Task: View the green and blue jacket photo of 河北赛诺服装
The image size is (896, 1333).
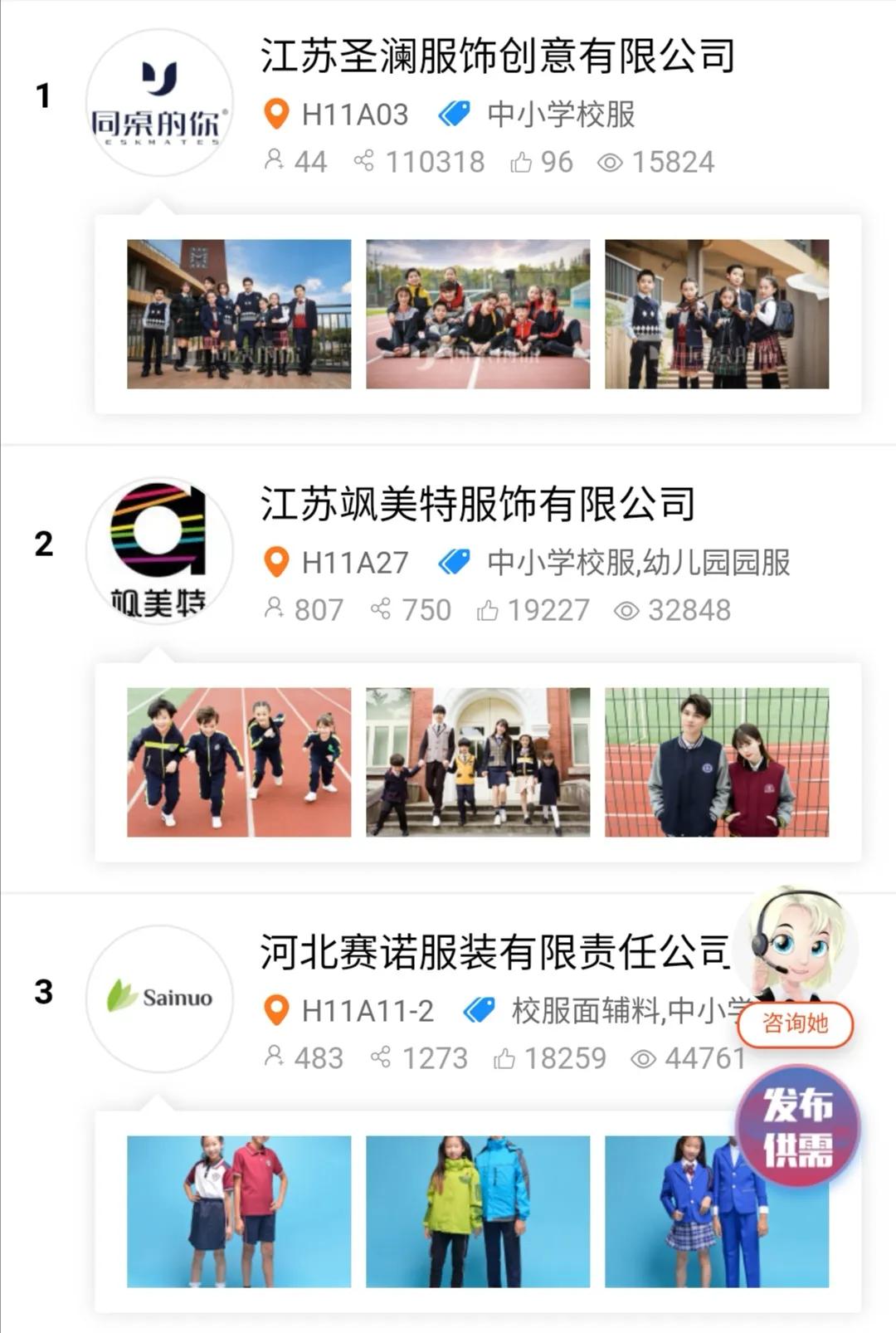Action: [x=478, y=1210]
